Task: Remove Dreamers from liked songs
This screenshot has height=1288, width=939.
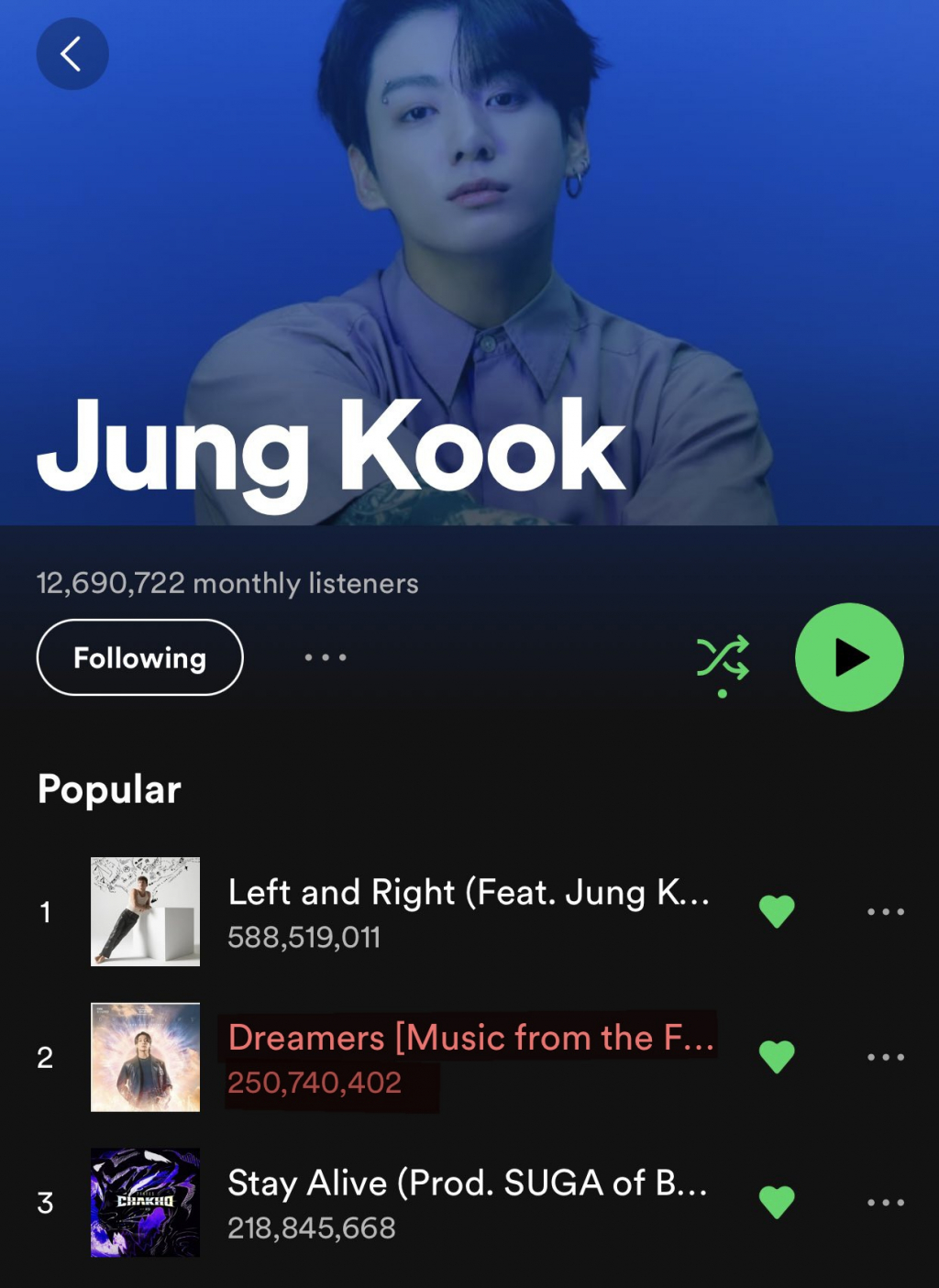Action: 777,1057
